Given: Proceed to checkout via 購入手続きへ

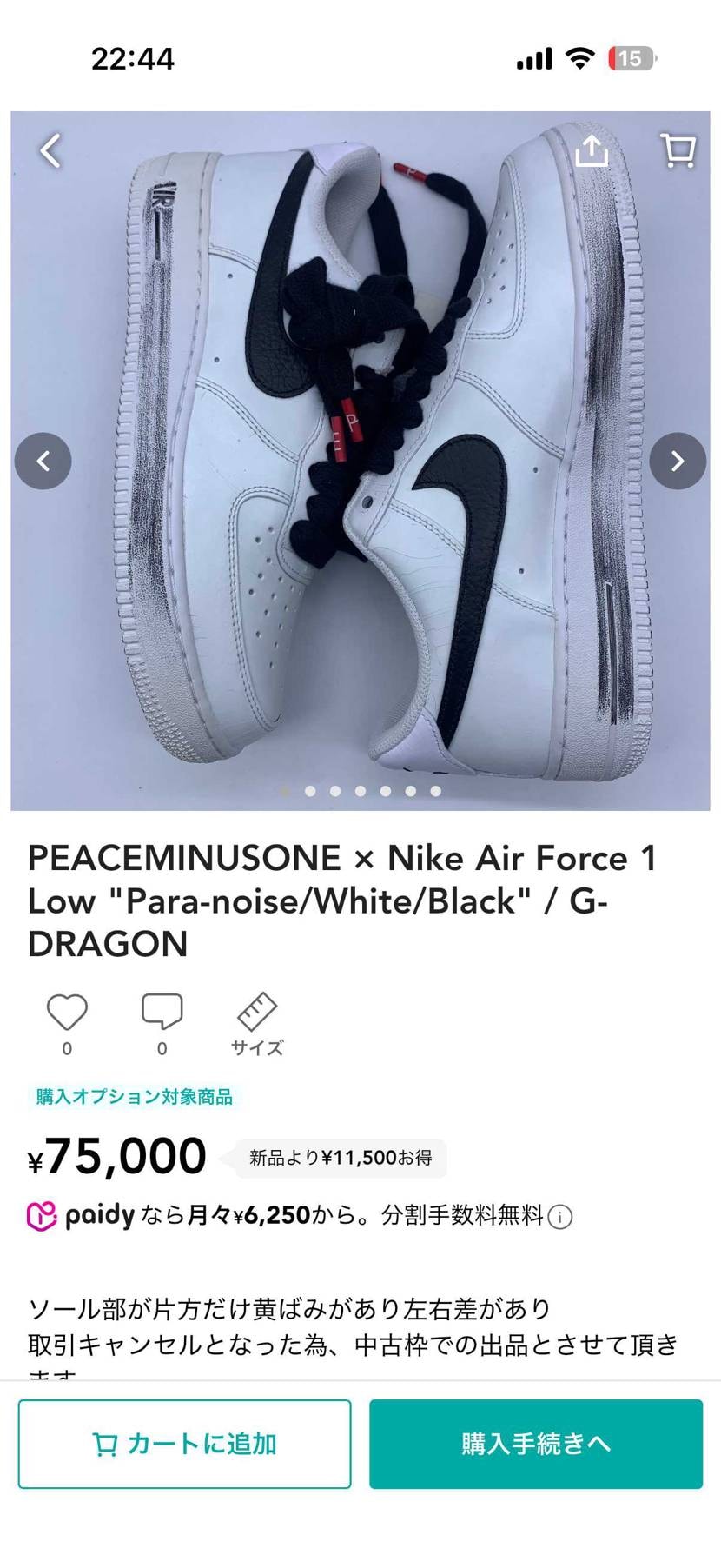Looking at the screenshot, I should click(x=536, y=1442).
